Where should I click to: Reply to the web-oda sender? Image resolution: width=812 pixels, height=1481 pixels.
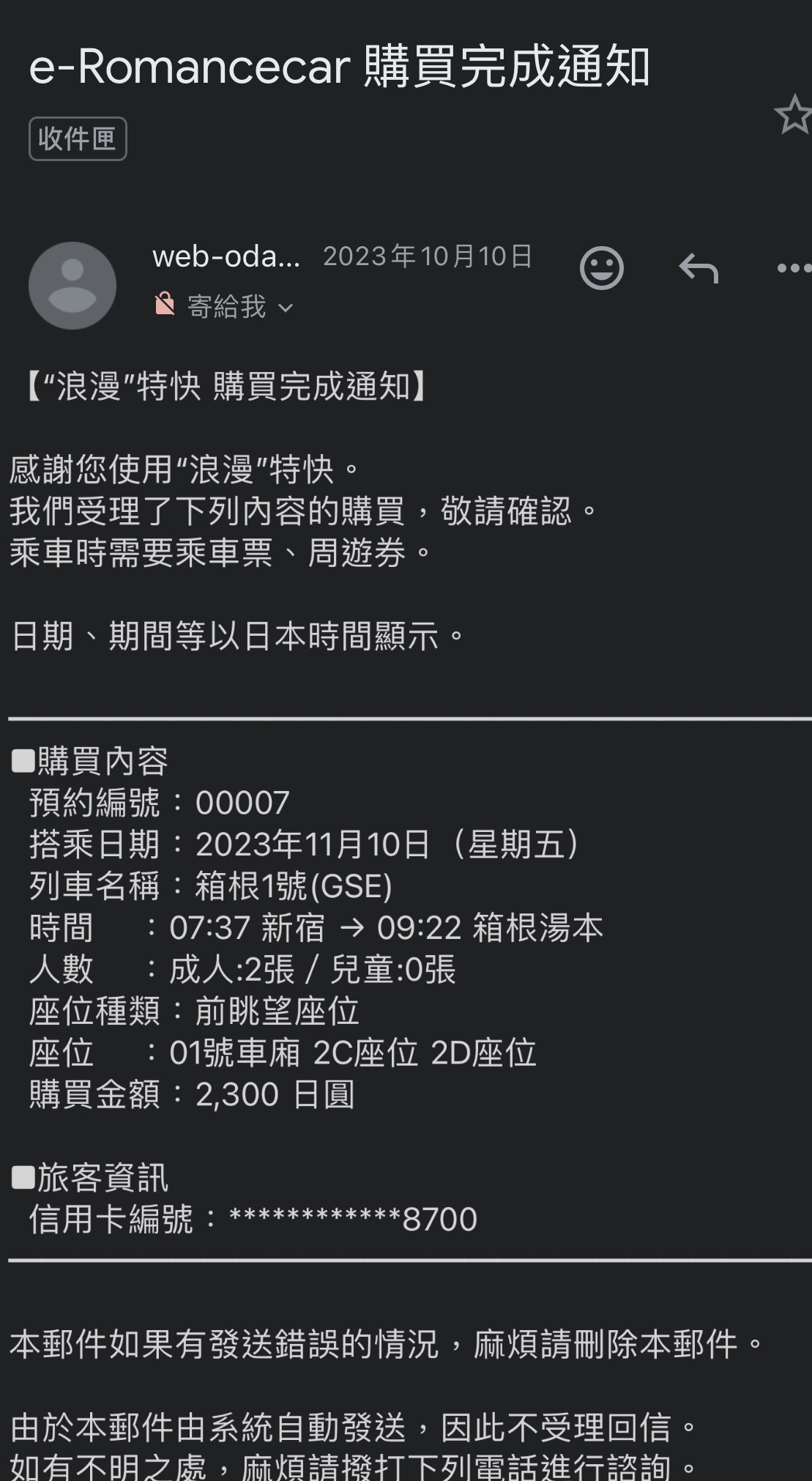click(x=699, y=268)
